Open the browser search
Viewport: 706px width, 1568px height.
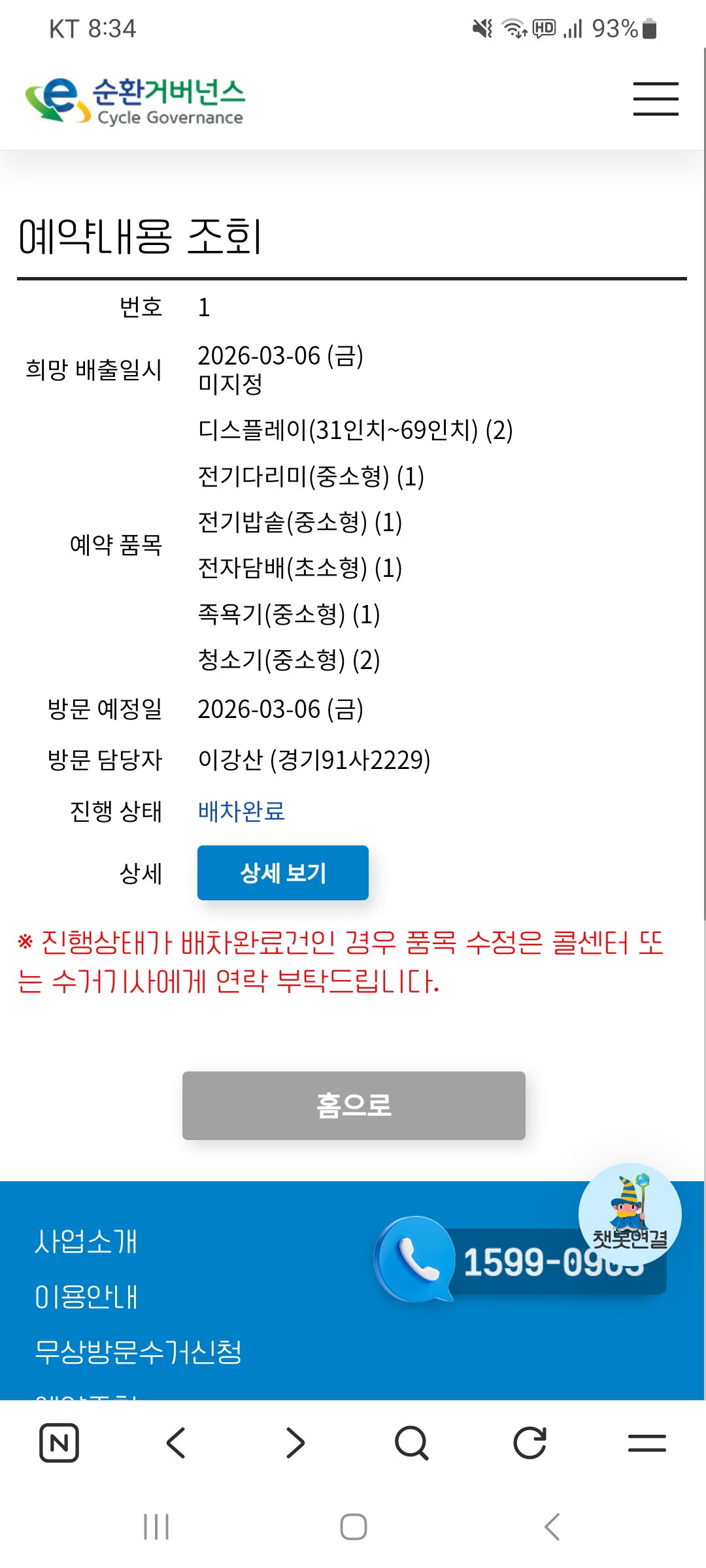tap(412, 1443)
